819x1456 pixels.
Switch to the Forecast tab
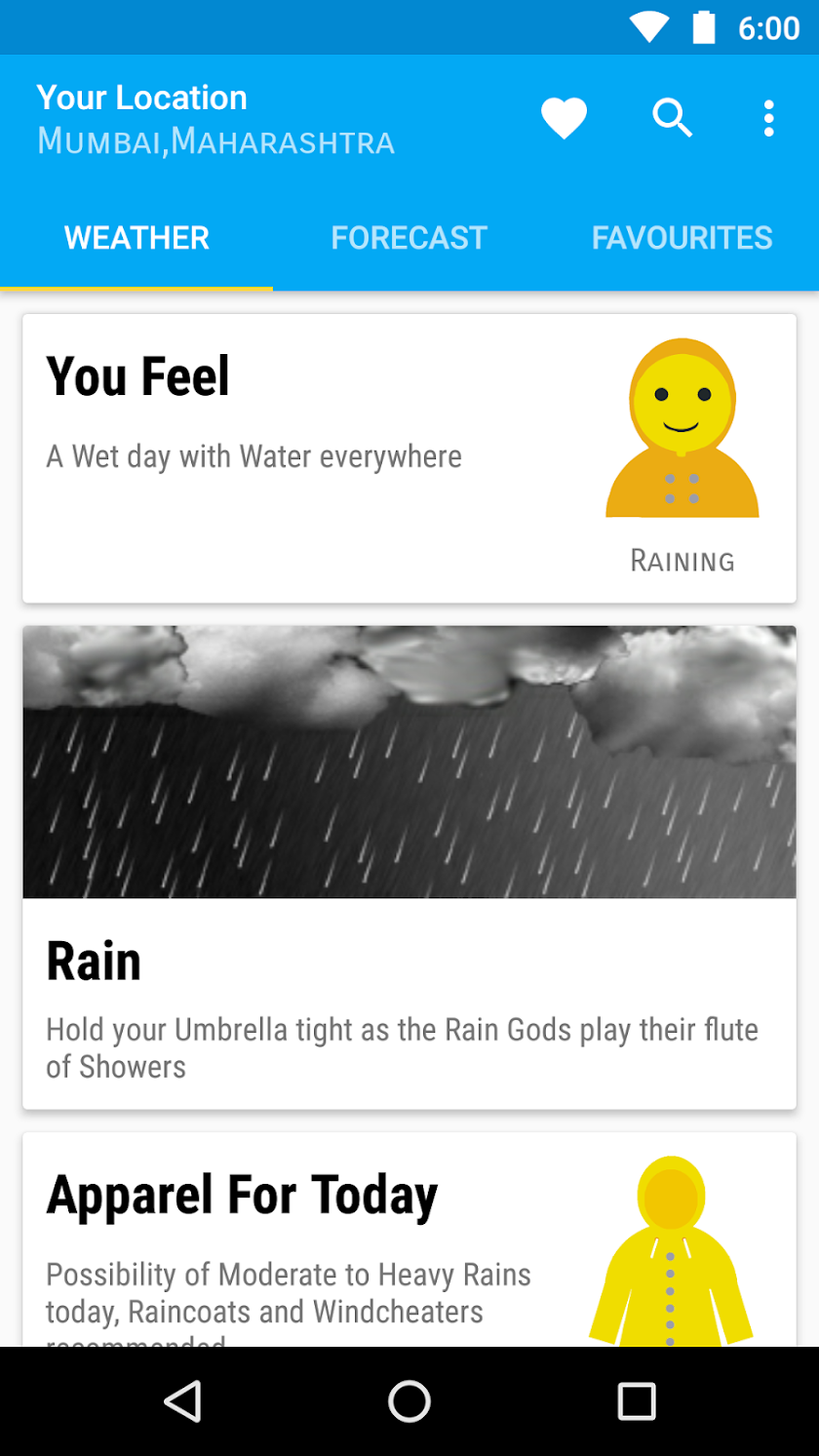click(x=409, y=238)
